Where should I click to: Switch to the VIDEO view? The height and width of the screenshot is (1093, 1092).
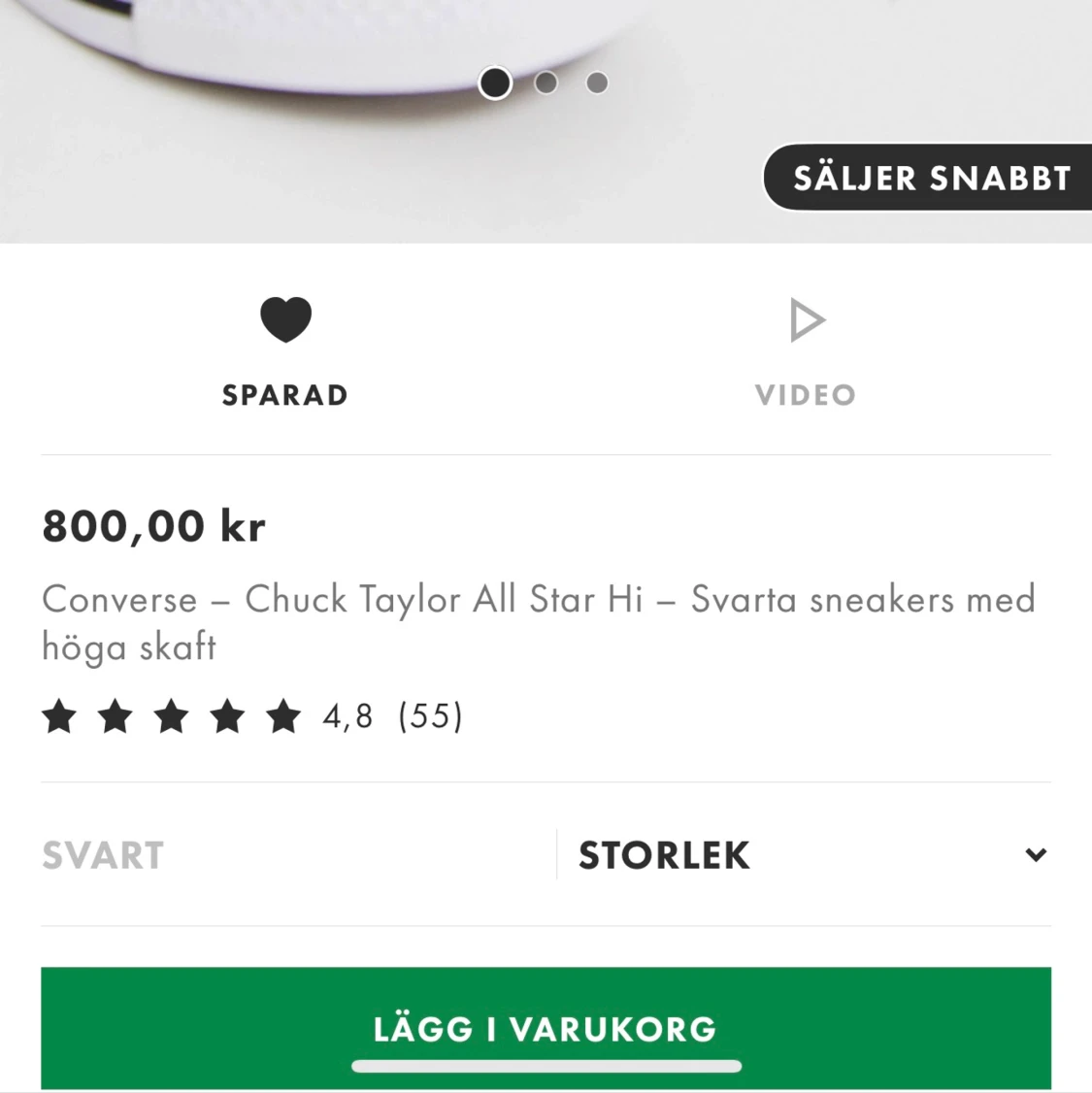[806, 349]
